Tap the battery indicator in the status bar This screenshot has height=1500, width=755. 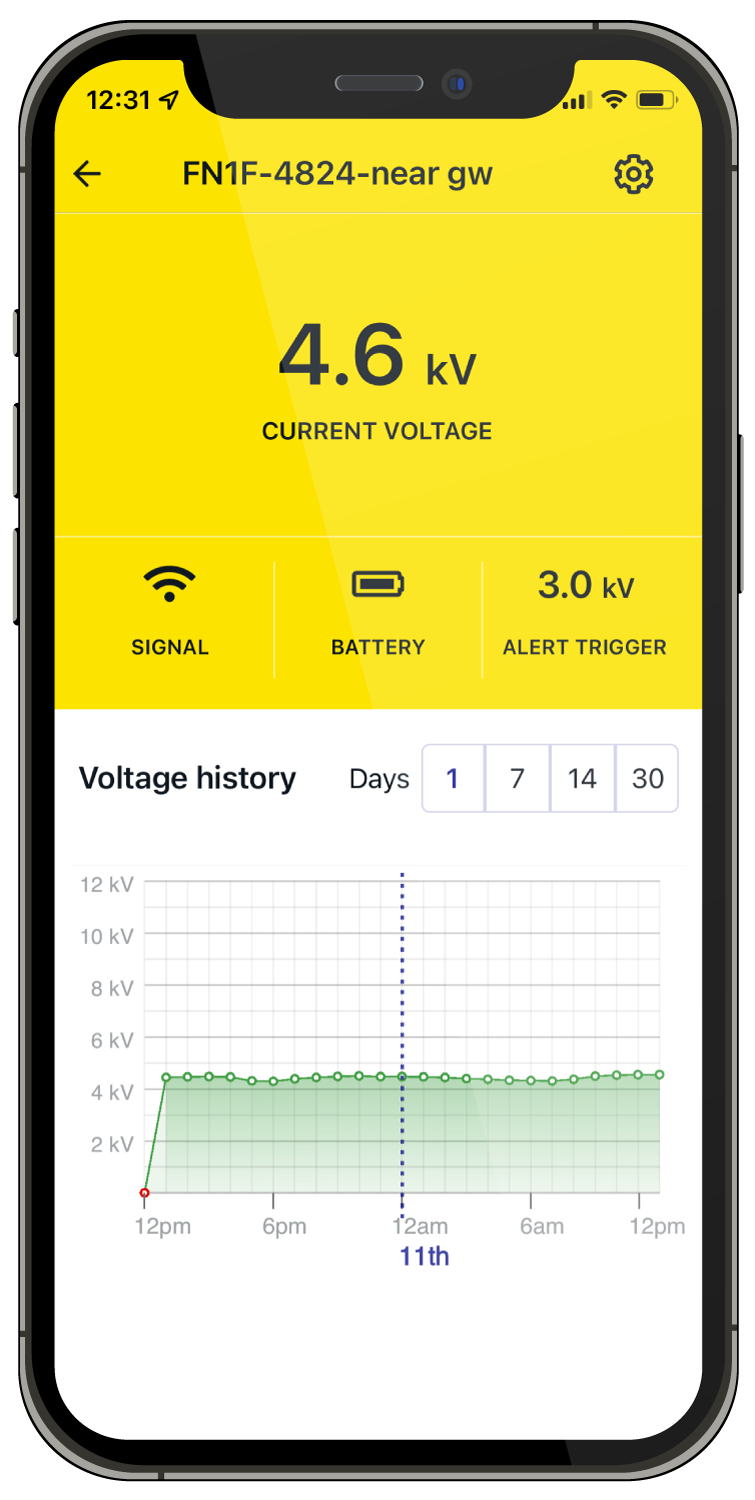[x=655, y=99]
